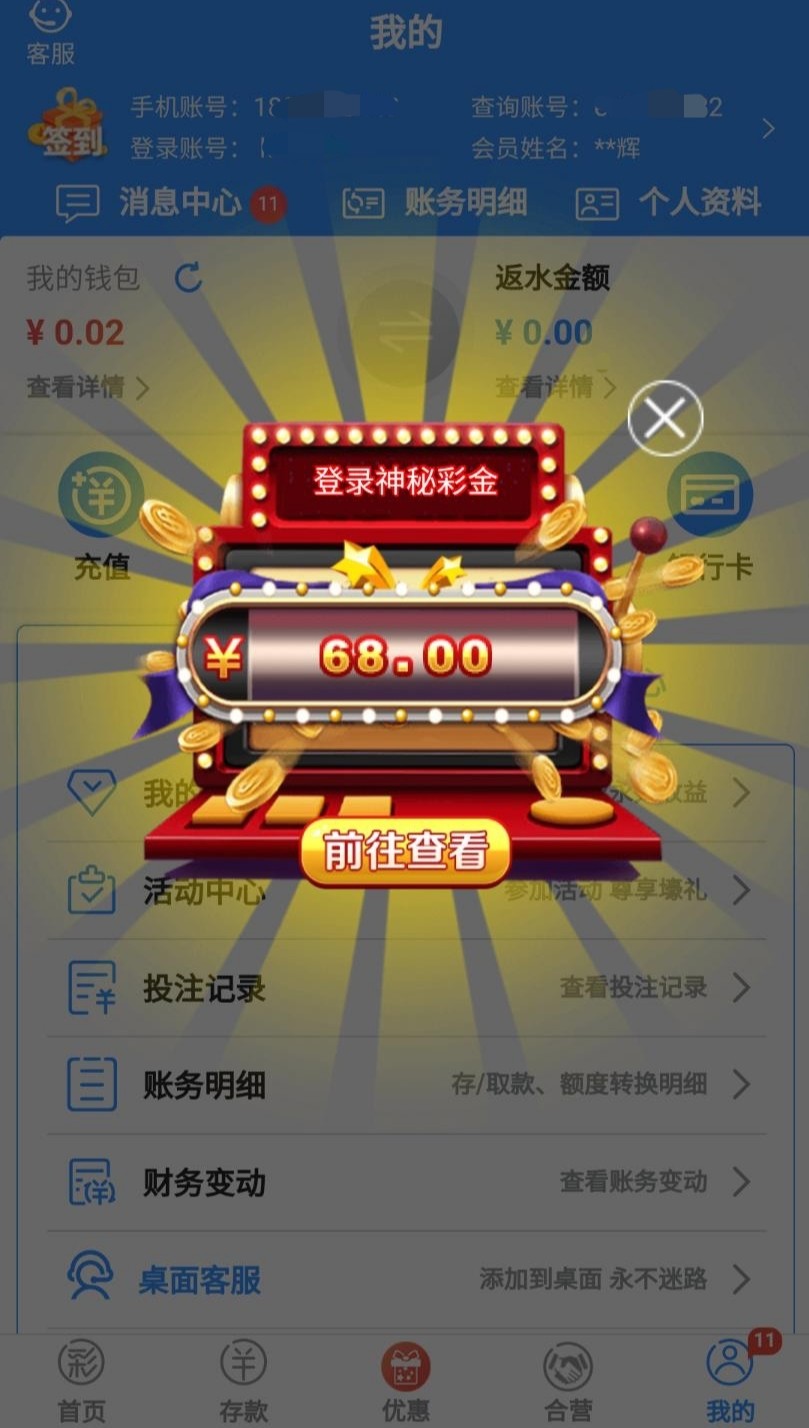The width and height of the screenshot is (809, 1428).
Task: View details under 返水金额
Action: click(555, 387)
